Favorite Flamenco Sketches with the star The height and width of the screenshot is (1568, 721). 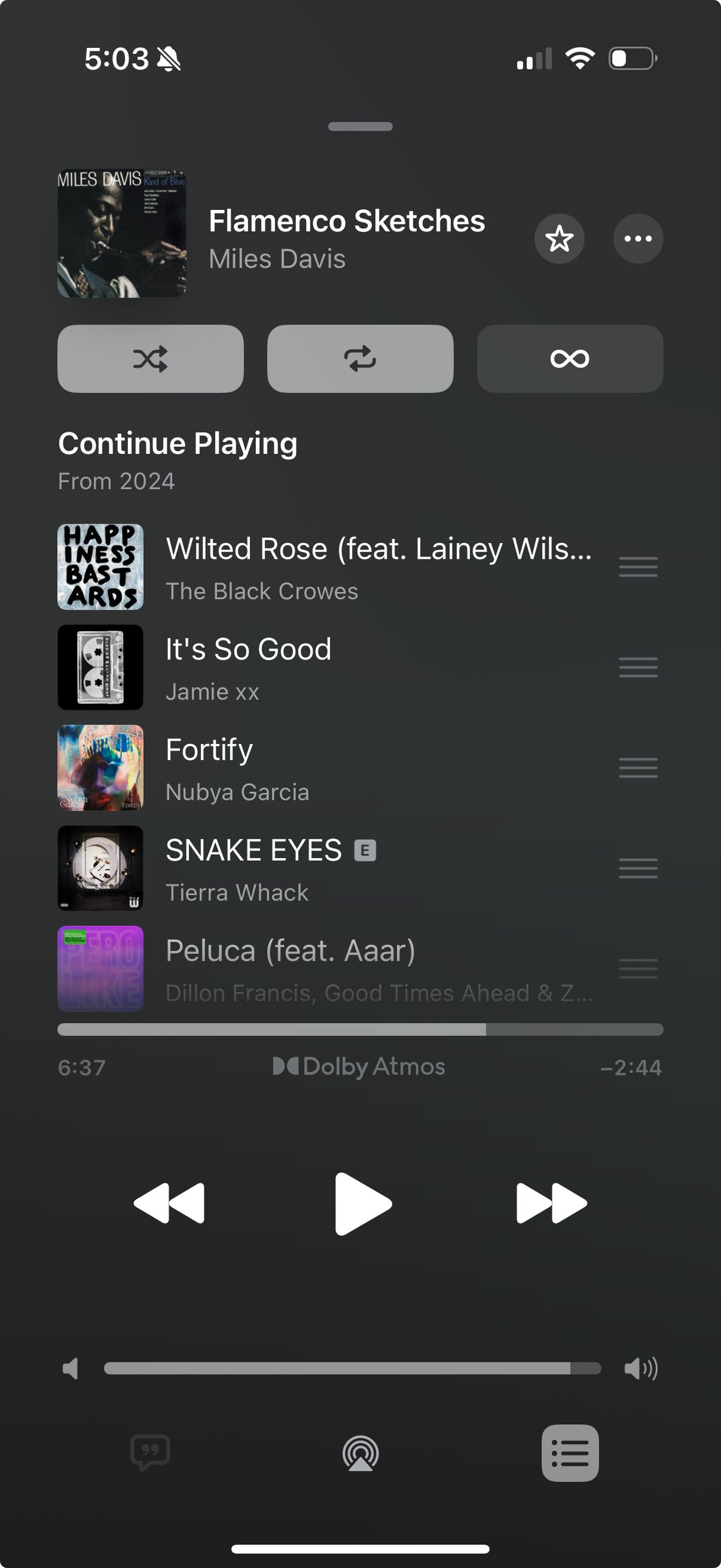[559, 238]
